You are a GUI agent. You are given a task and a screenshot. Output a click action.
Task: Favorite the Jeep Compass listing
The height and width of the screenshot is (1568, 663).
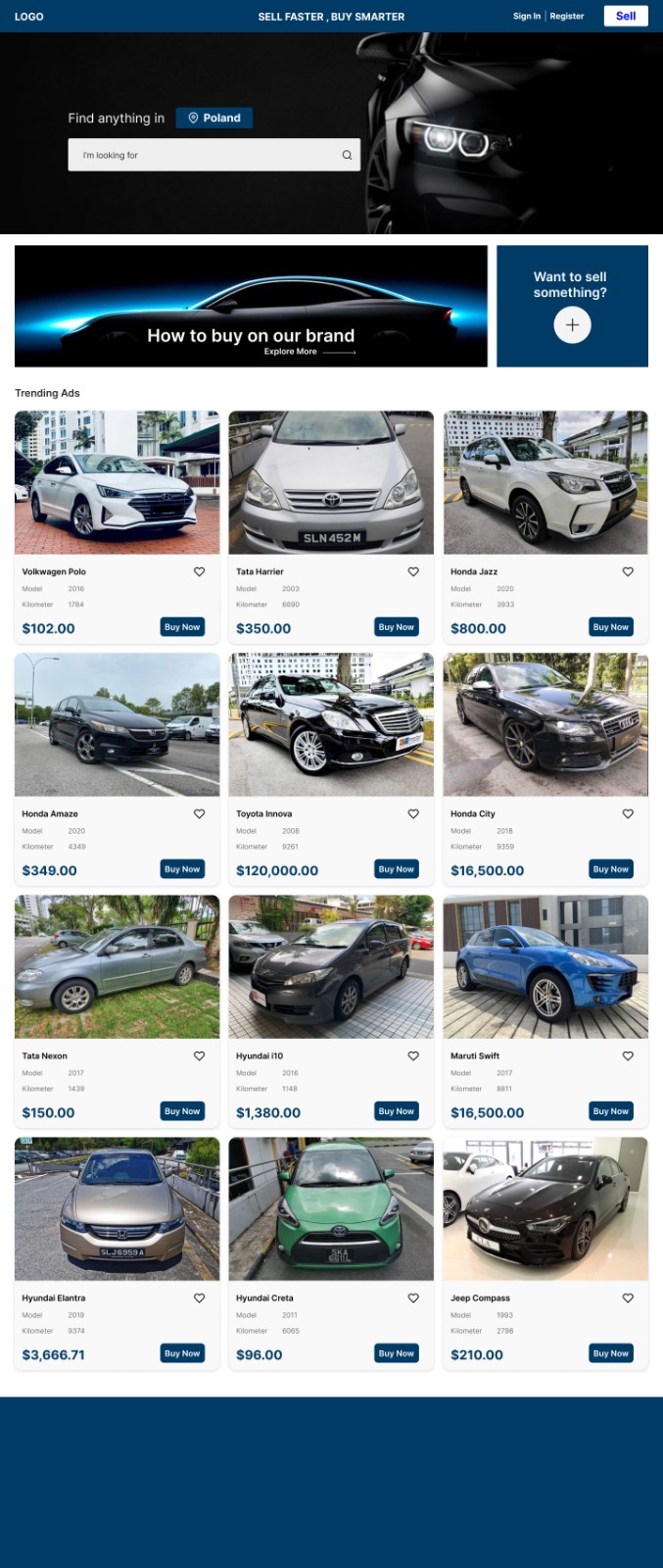[x=628, y=1298]
